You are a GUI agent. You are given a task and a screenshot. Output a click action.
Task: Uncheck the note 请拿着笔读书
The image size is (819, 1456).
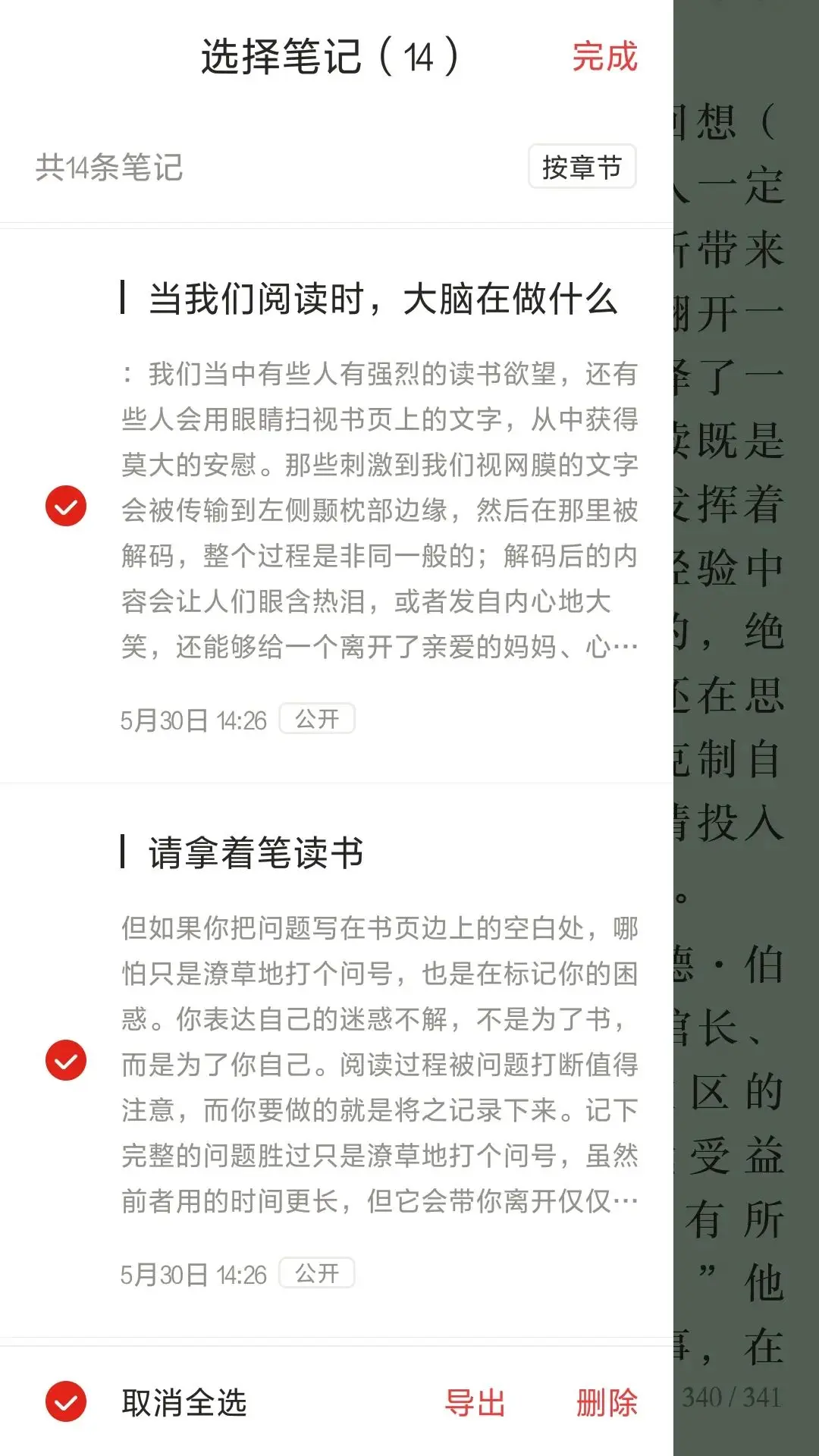pos(66,1060)
